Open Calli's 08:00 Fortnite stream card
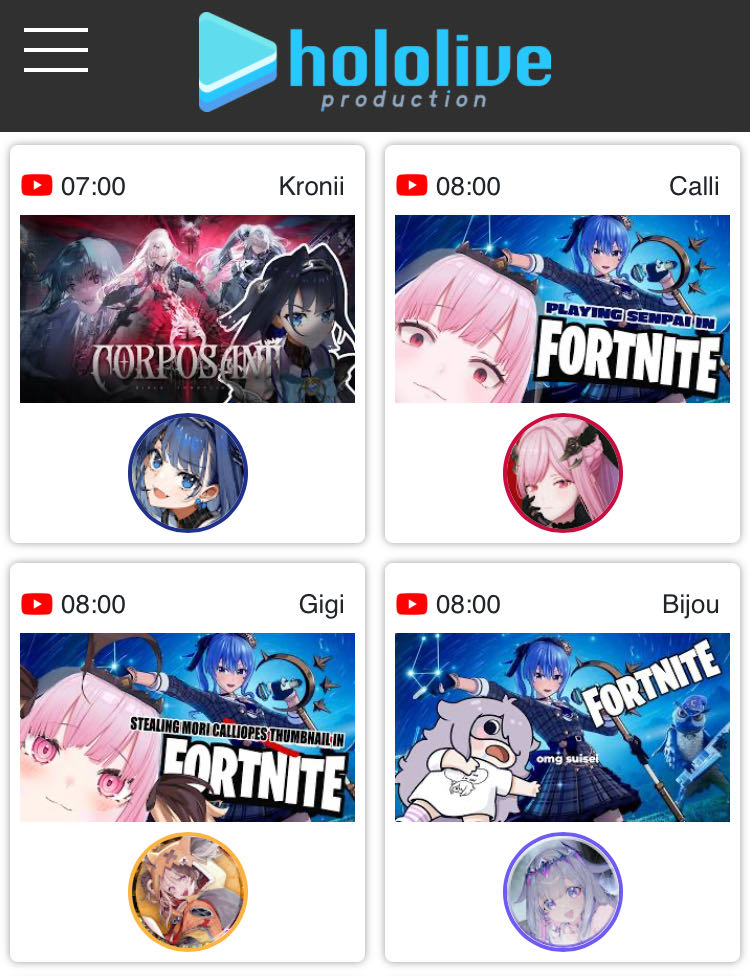The height and width of the screenshot is (976, 750). (x=562, y=309)
